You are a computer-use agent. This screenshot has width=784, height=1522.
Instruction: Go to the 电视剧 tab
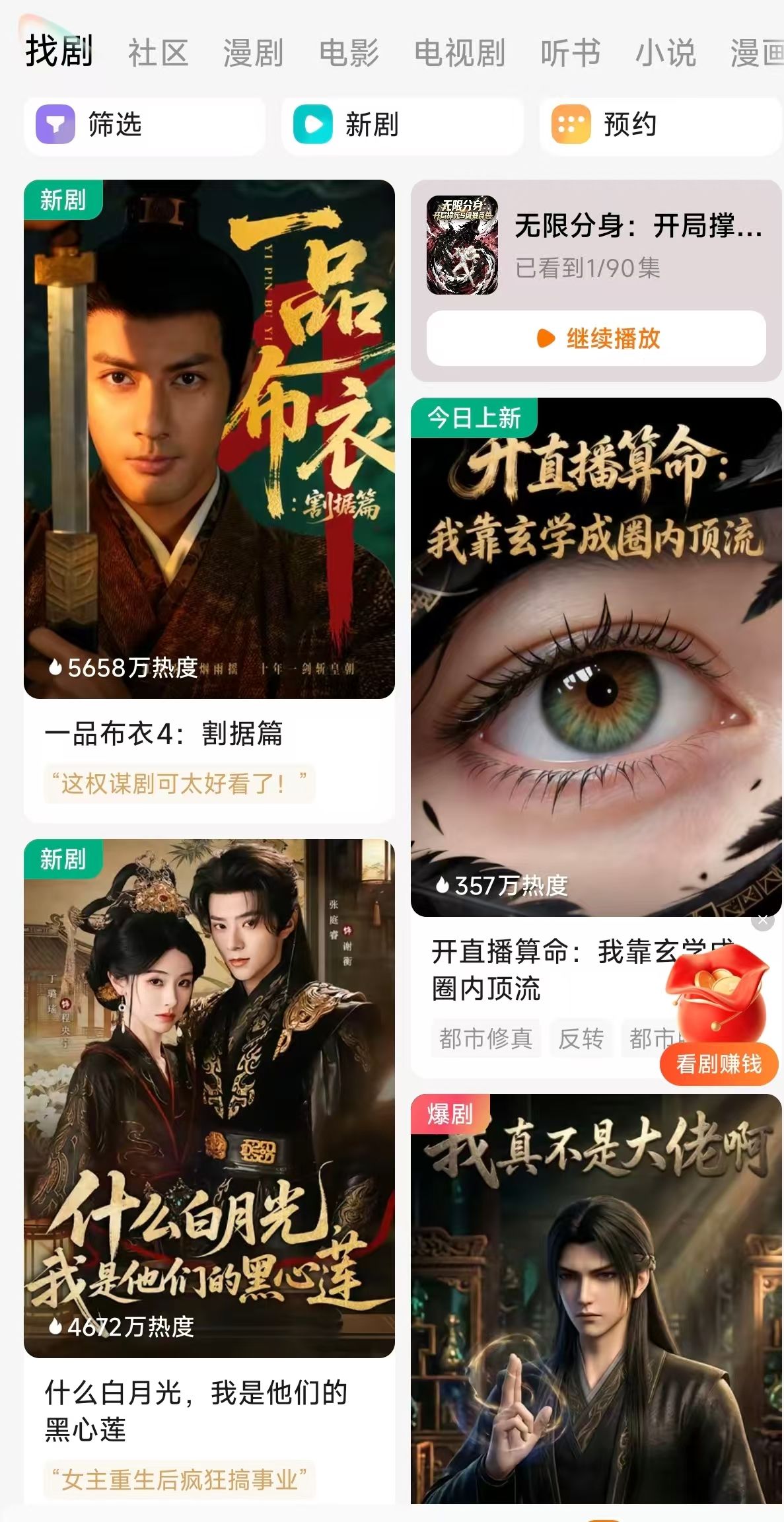[x=459, y=53]
